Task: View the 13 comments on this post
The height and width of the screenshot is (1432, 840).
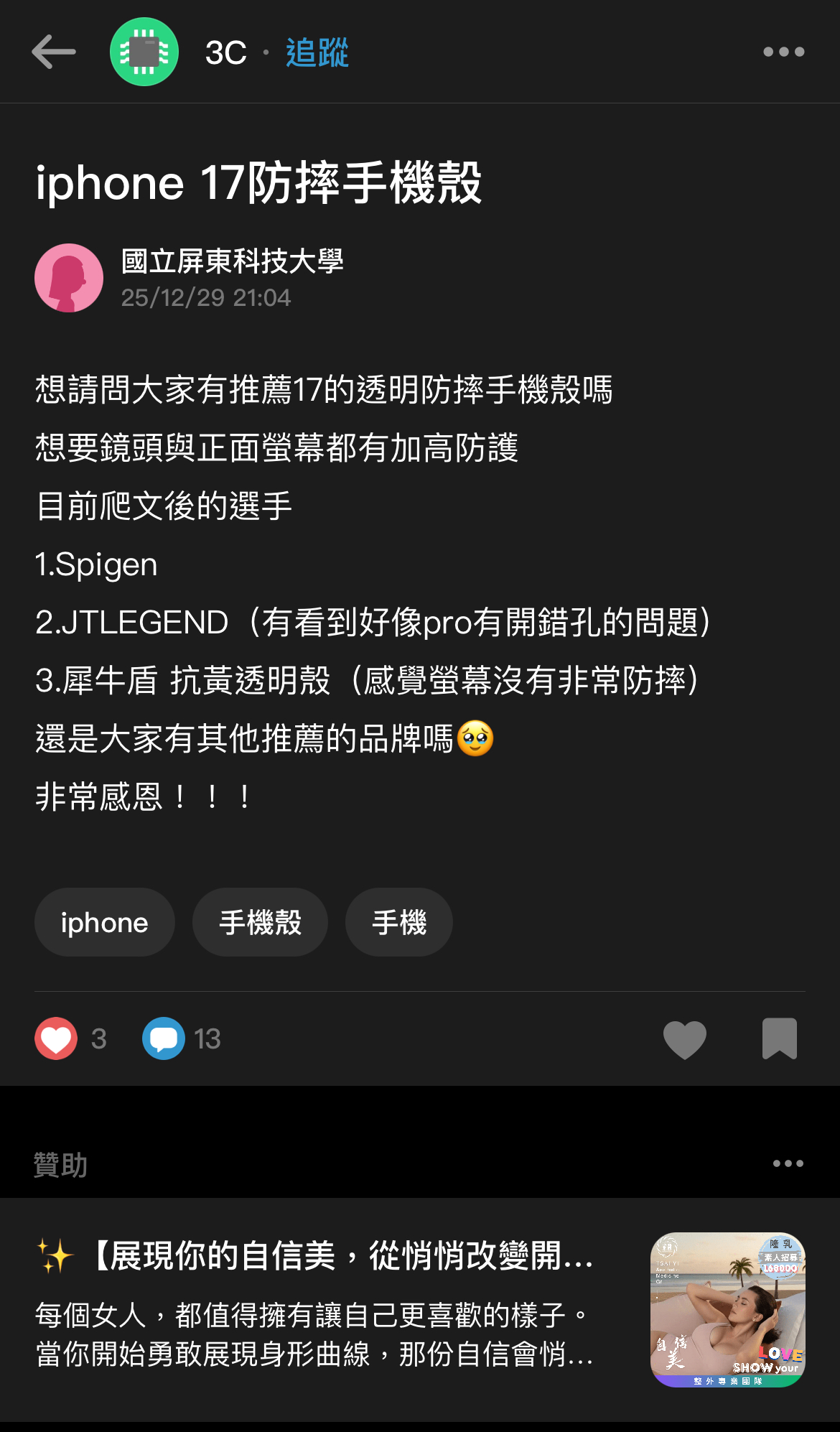Action: (182, 1038)
